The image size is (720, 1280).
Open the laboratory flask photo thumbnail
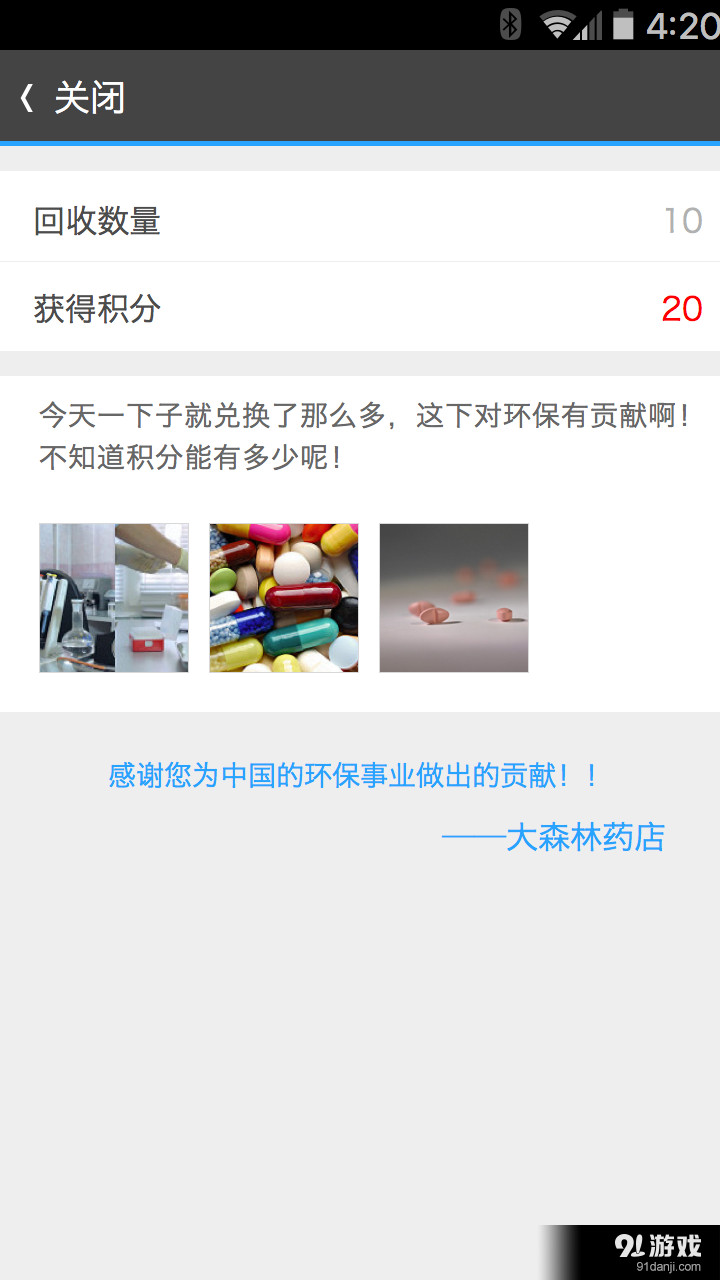[113, 597]
